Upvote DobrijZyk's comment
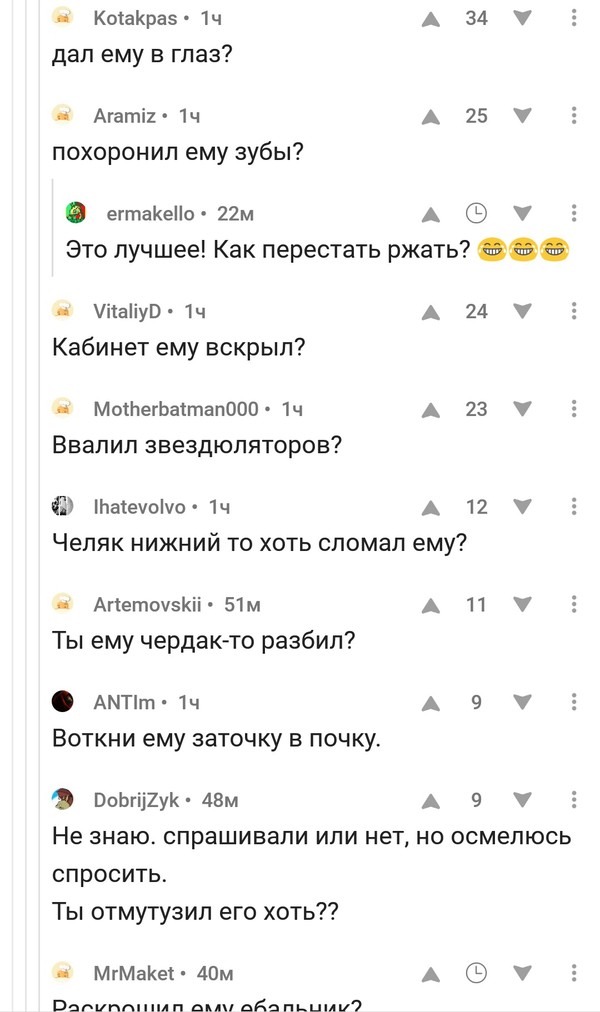Screen dimensions: 600x1012 click(431, 801)
